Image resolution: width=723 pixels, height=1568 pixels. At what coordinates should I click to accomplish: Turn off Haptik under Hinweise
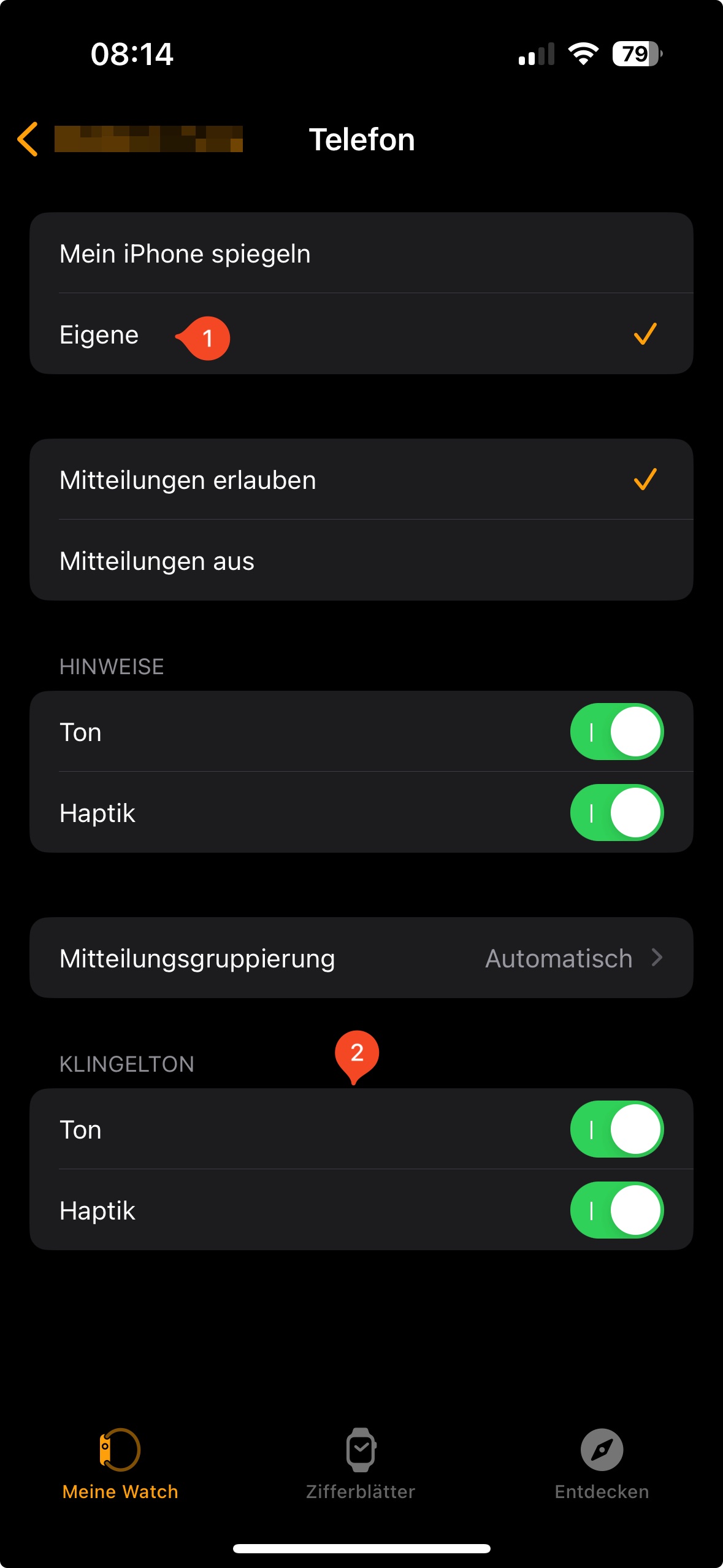click(x=616, y=813)
